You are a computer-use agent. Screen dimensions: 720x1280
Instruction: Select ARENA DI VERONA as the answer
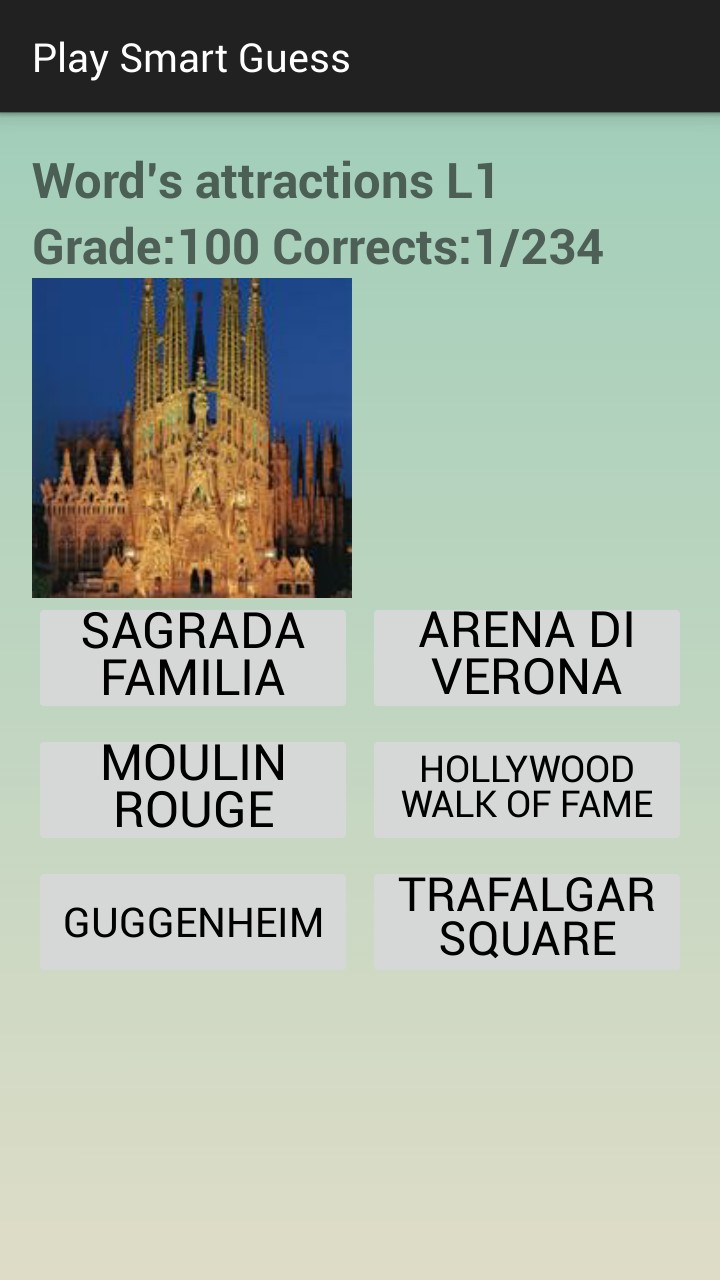tap(527, 657)
